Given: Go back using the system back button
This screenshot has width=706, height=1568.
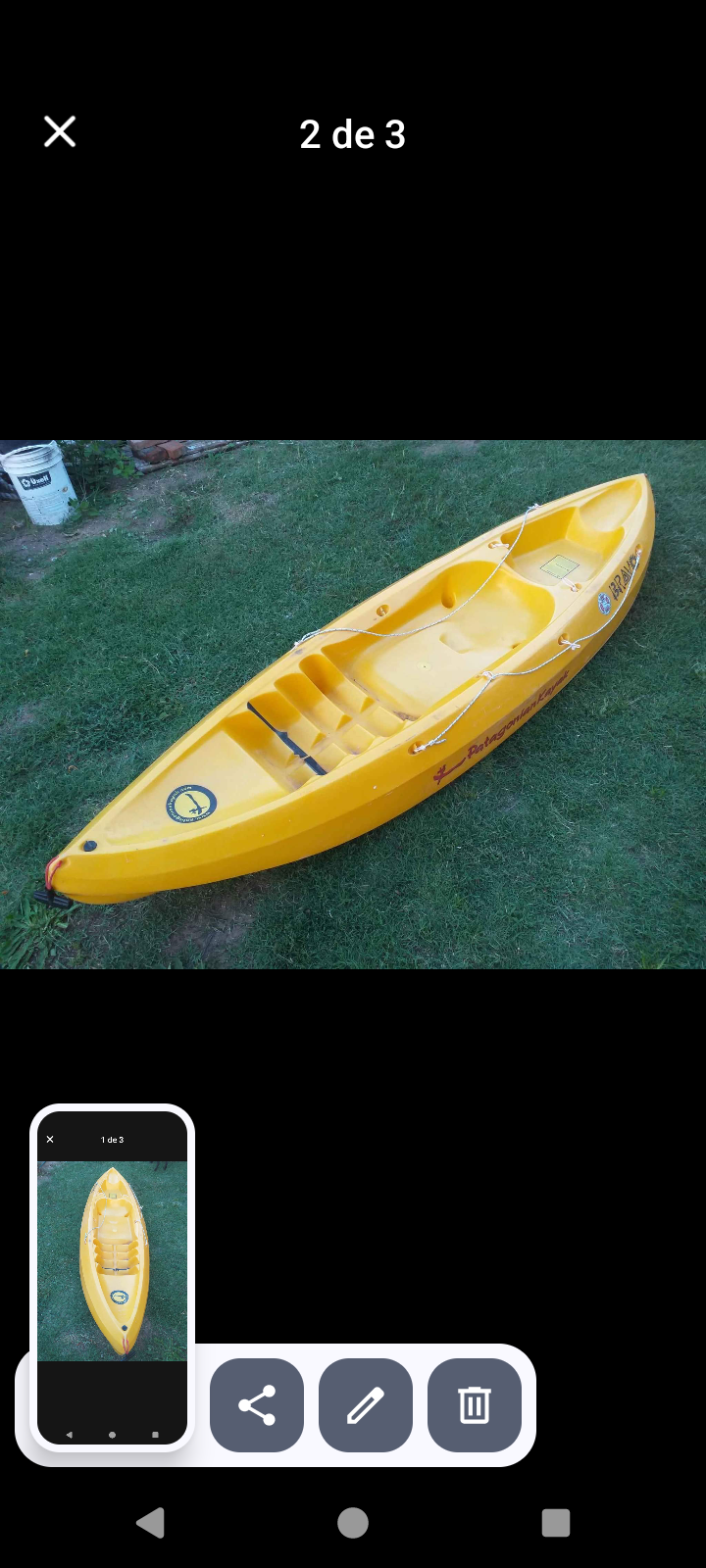Looking at the screenshot, I should (150, 1523).
